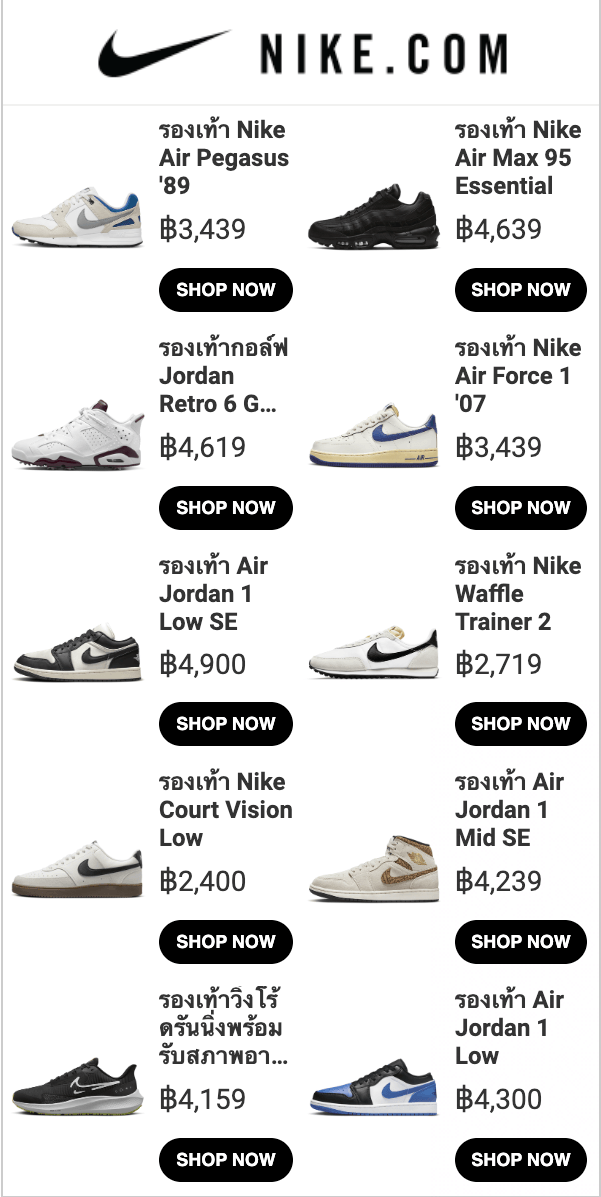Tap Shop Now for Air Jordan 1 Mid SE
This screenshot has width=601, height=1197.
(x=520, y=942)
